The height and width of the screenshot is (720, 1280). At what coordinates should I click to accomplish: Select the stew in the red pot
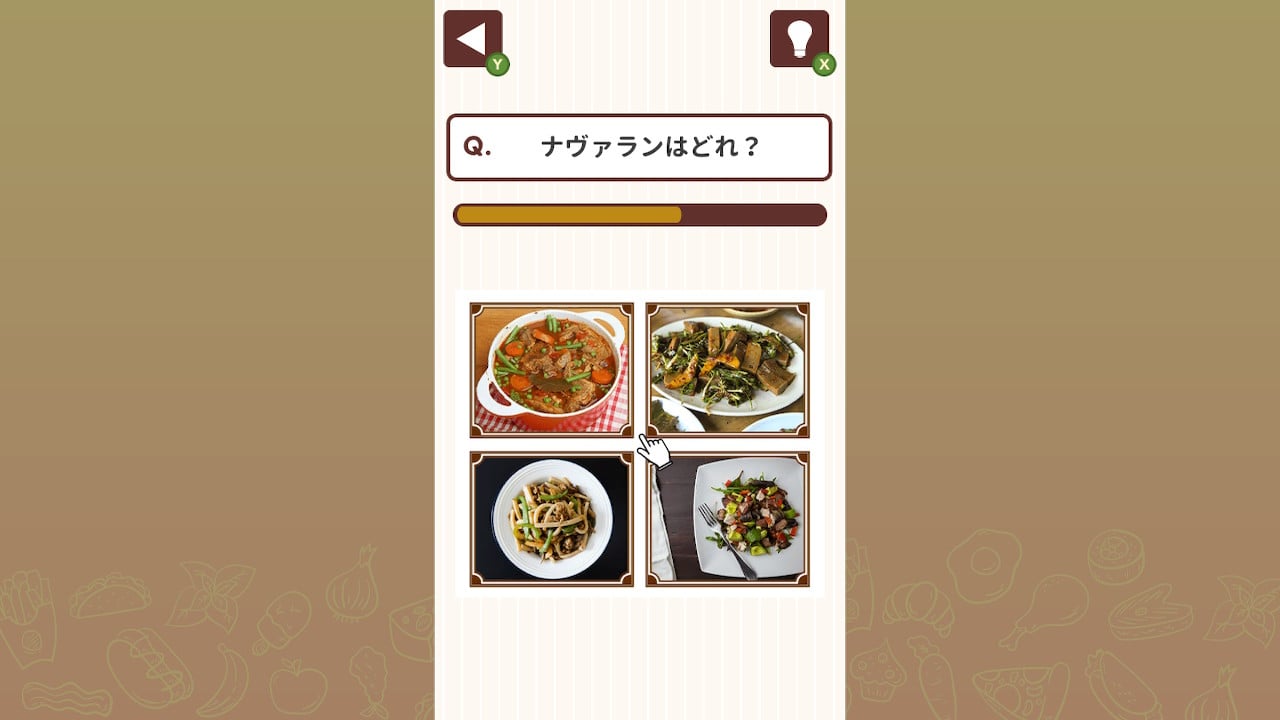pyautogui.click(x=552, y=370)
